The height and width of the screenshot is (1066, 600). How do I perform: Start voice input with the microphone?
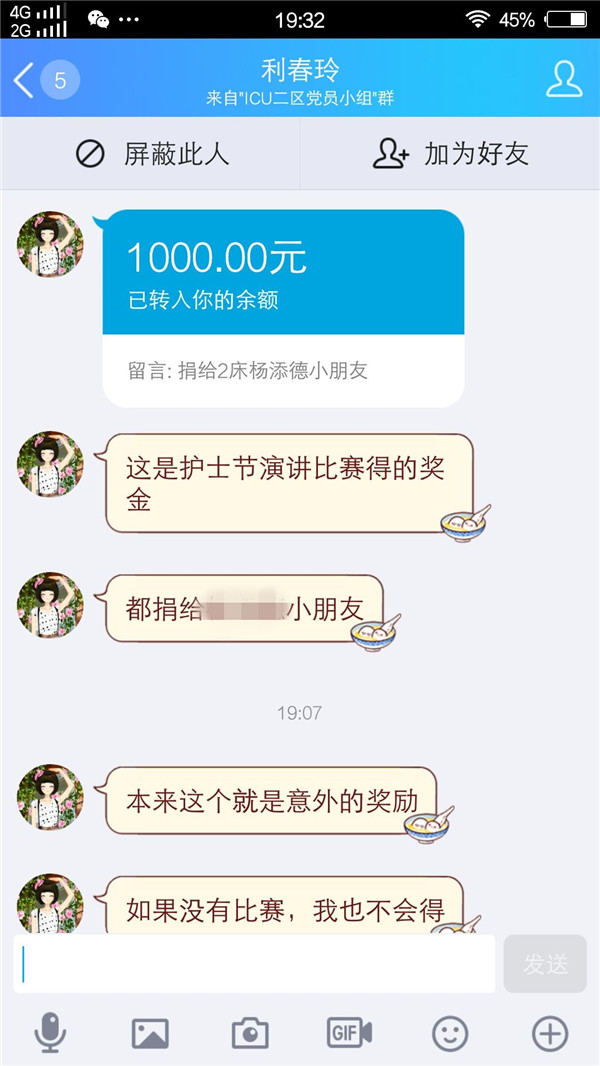(x=50, y=1032)
